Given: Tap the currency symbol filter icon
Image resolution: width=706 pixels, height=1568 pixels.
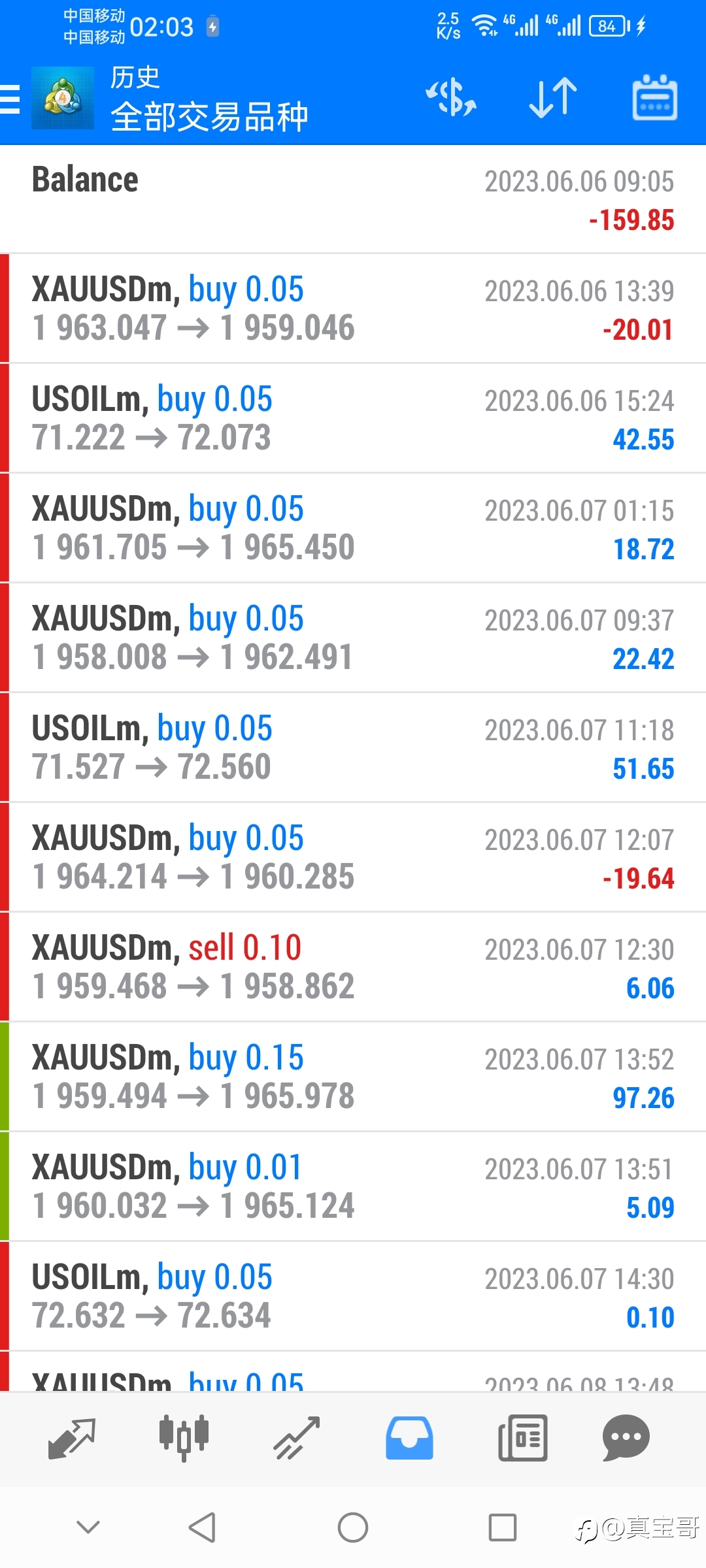Looking at the screenshot, I should [451, 98].
